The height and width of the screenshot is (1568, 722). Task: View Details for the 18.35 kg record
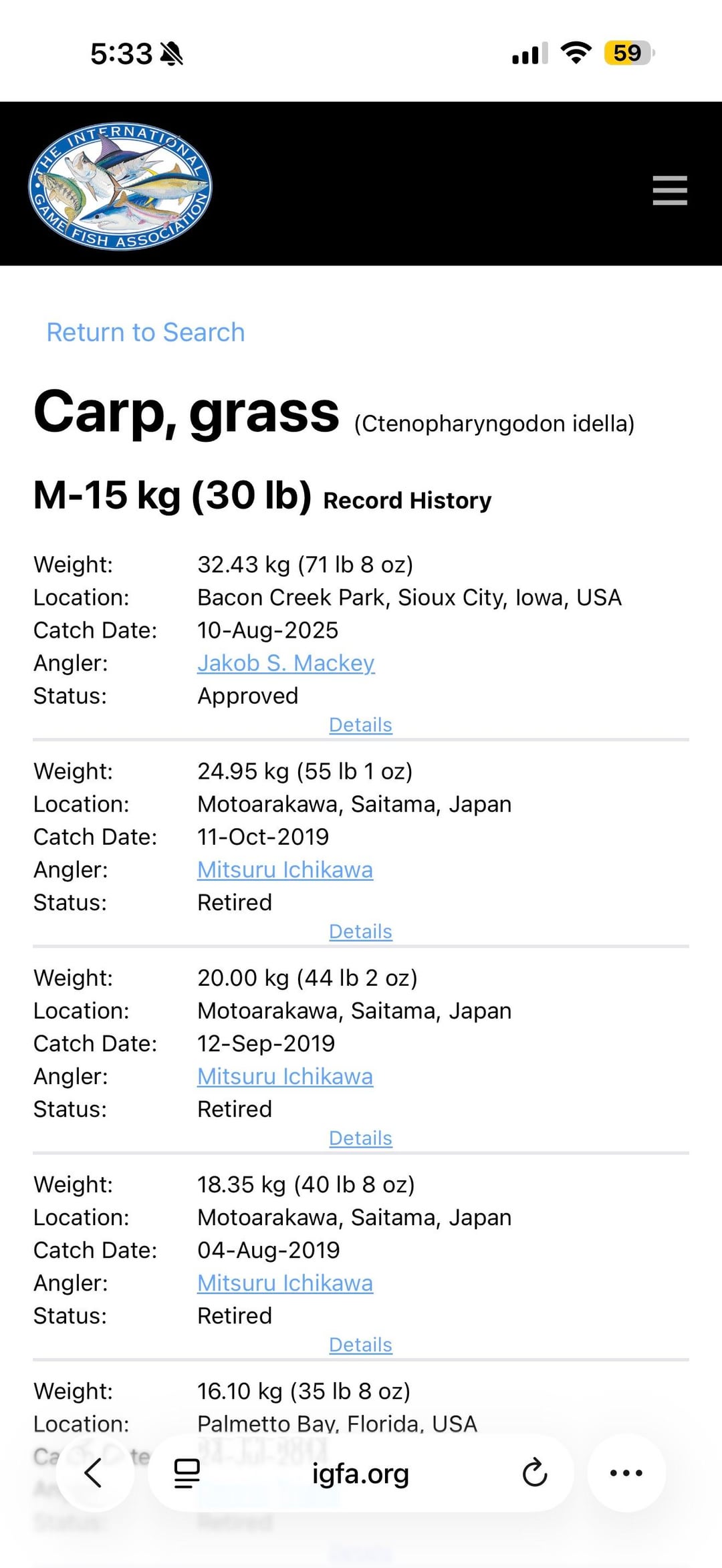point(360,1344)
